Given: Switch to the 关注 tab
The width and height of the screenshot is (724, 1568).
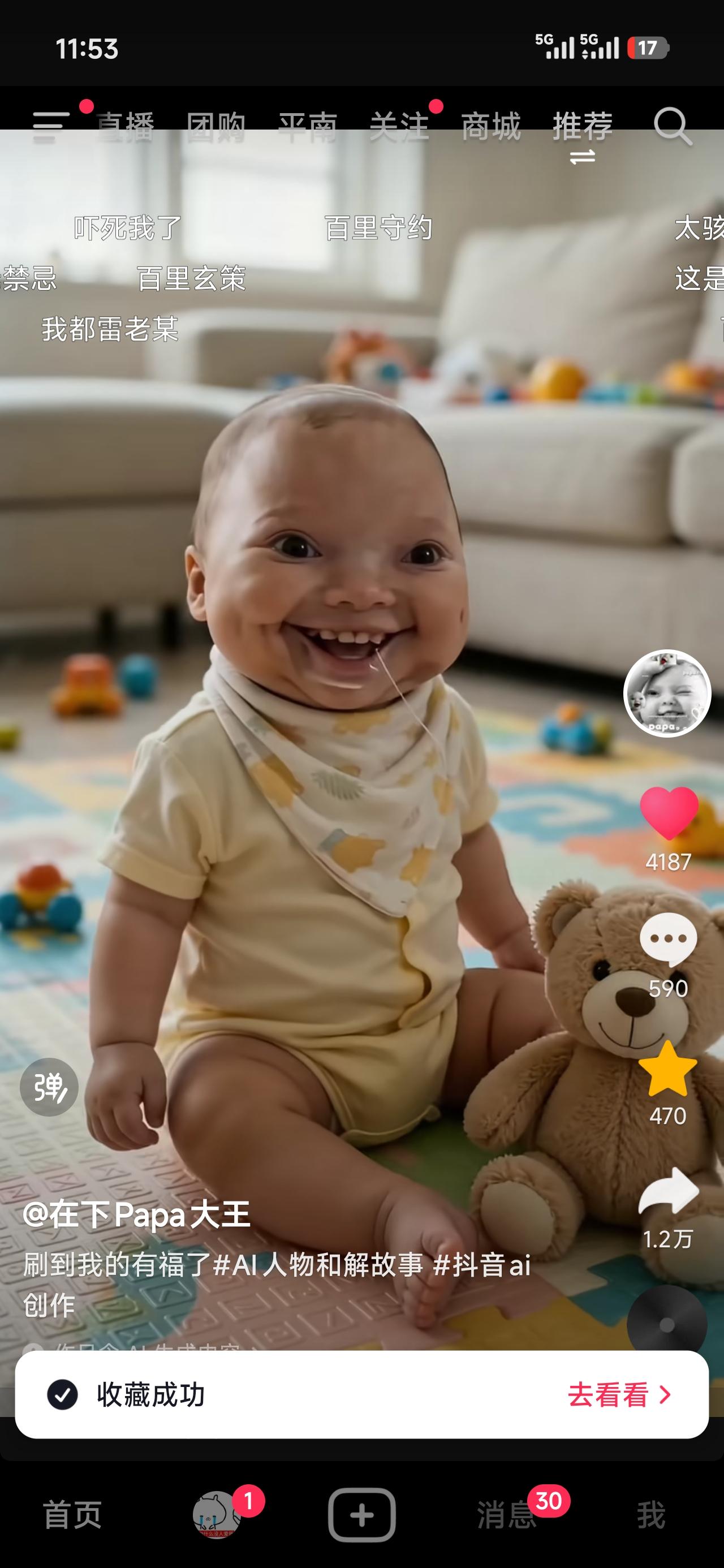Looking at the screenshot, I should tap(399, 127).
